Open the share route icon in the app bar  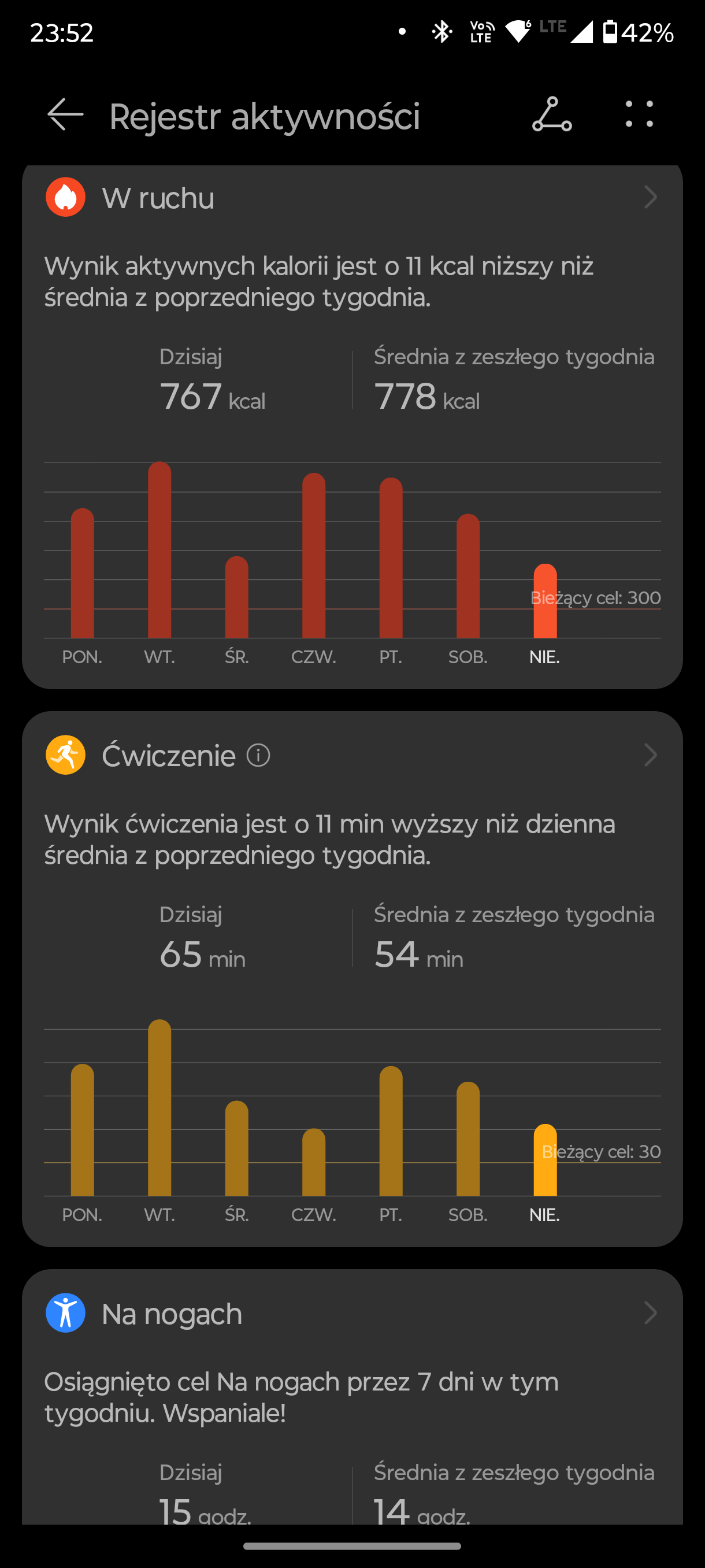(552, 114)
